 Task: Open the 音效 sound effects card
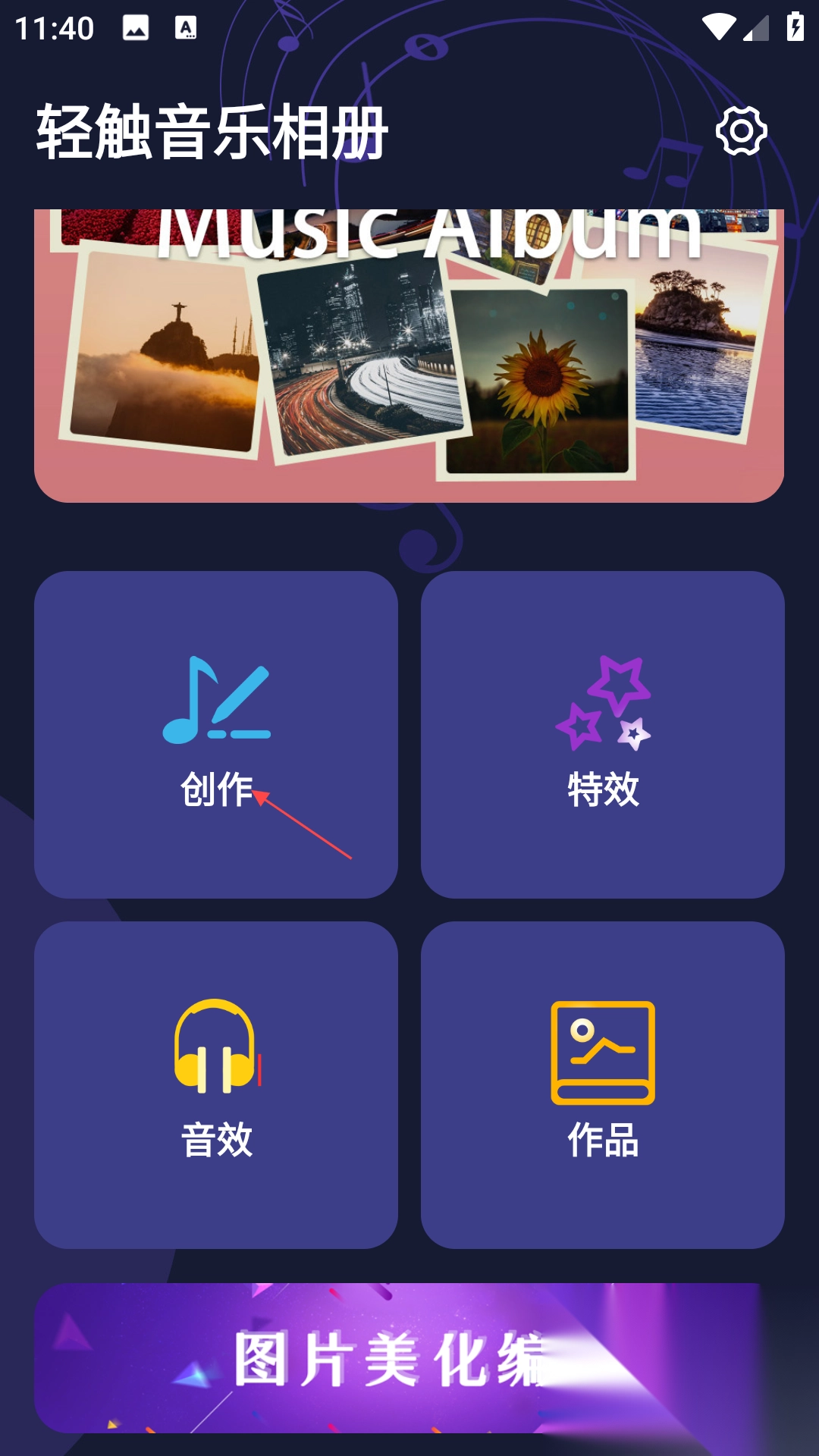point(216,1084)
